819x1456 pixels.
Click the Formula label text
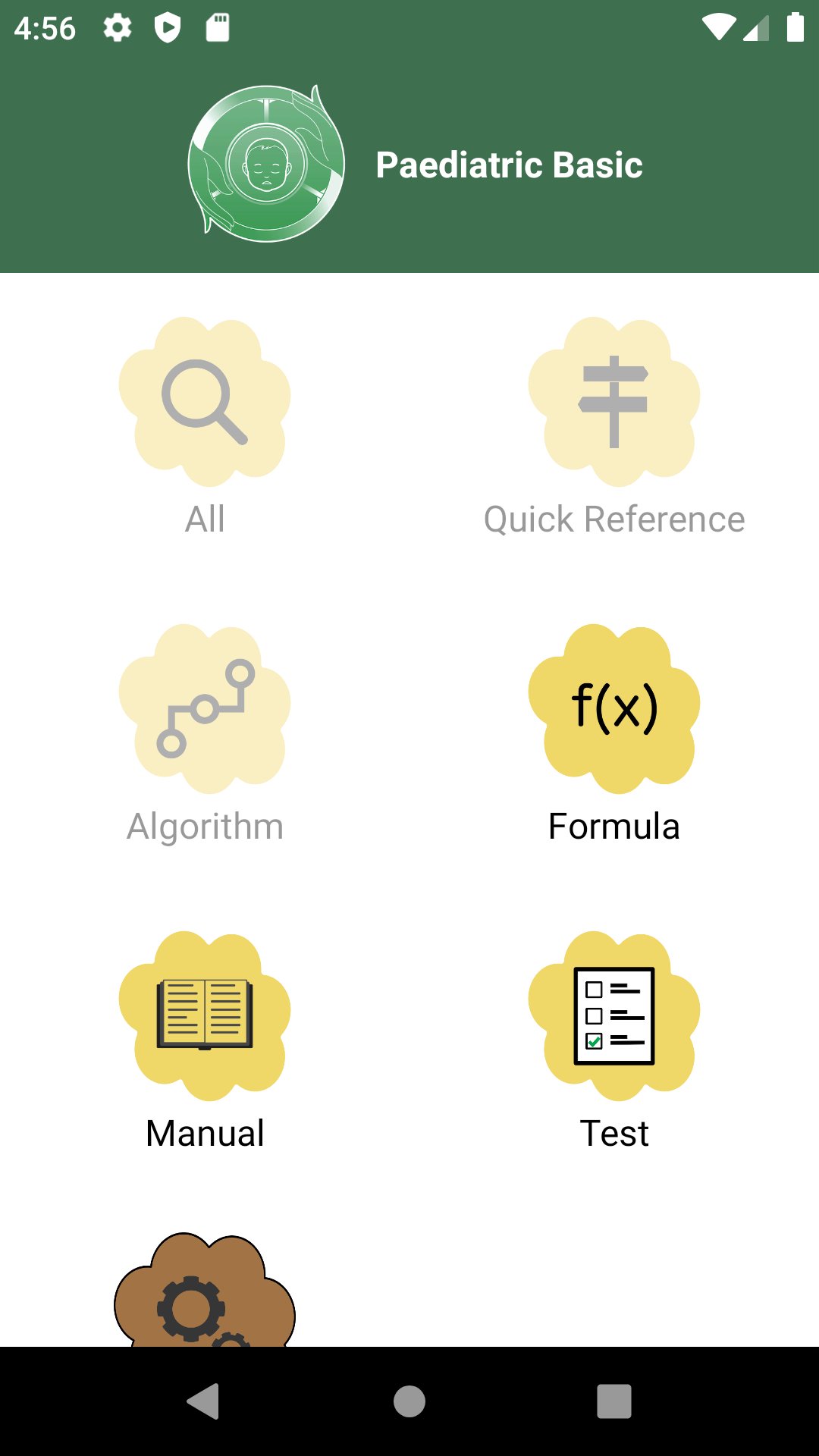click(x=614, y=827)
